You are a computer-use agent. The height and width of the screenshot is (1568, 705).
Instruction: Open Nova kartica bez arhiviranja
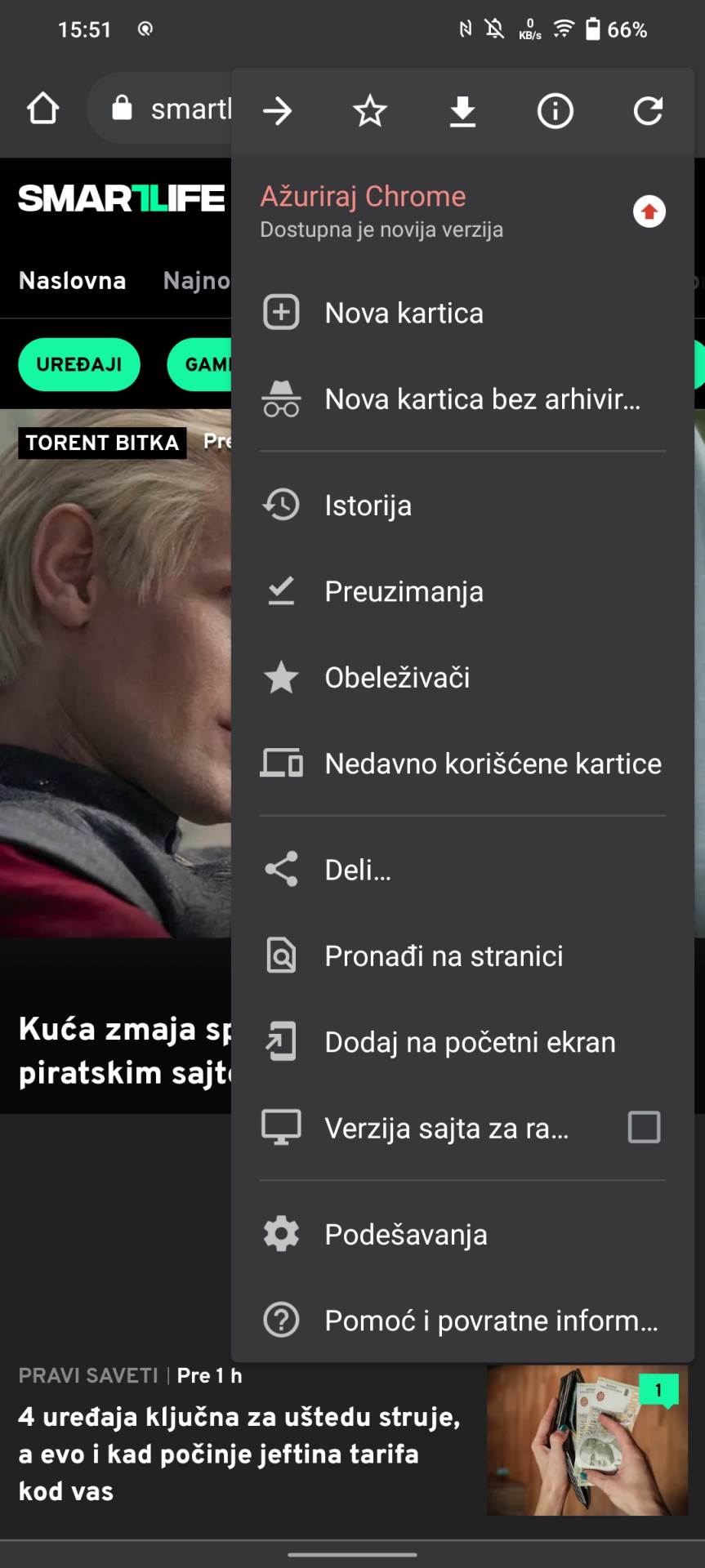click(x=482, y=399)
